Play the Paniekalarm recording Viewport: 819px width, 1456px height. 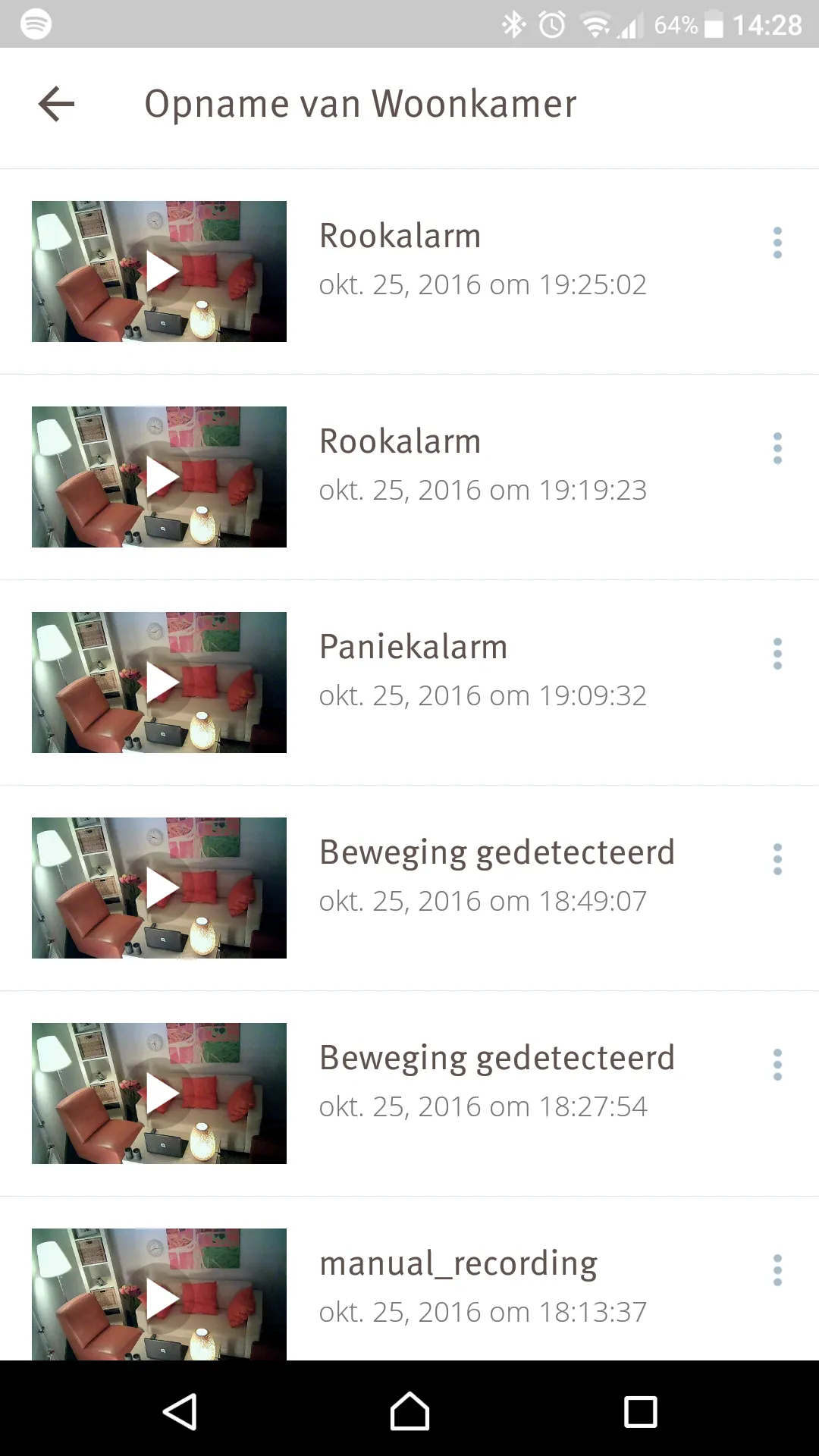[x=158, y=682]
